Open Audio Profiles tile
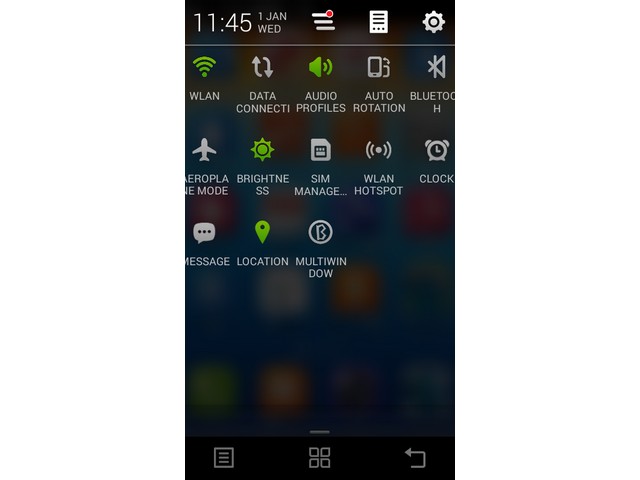 coord(320,68)
